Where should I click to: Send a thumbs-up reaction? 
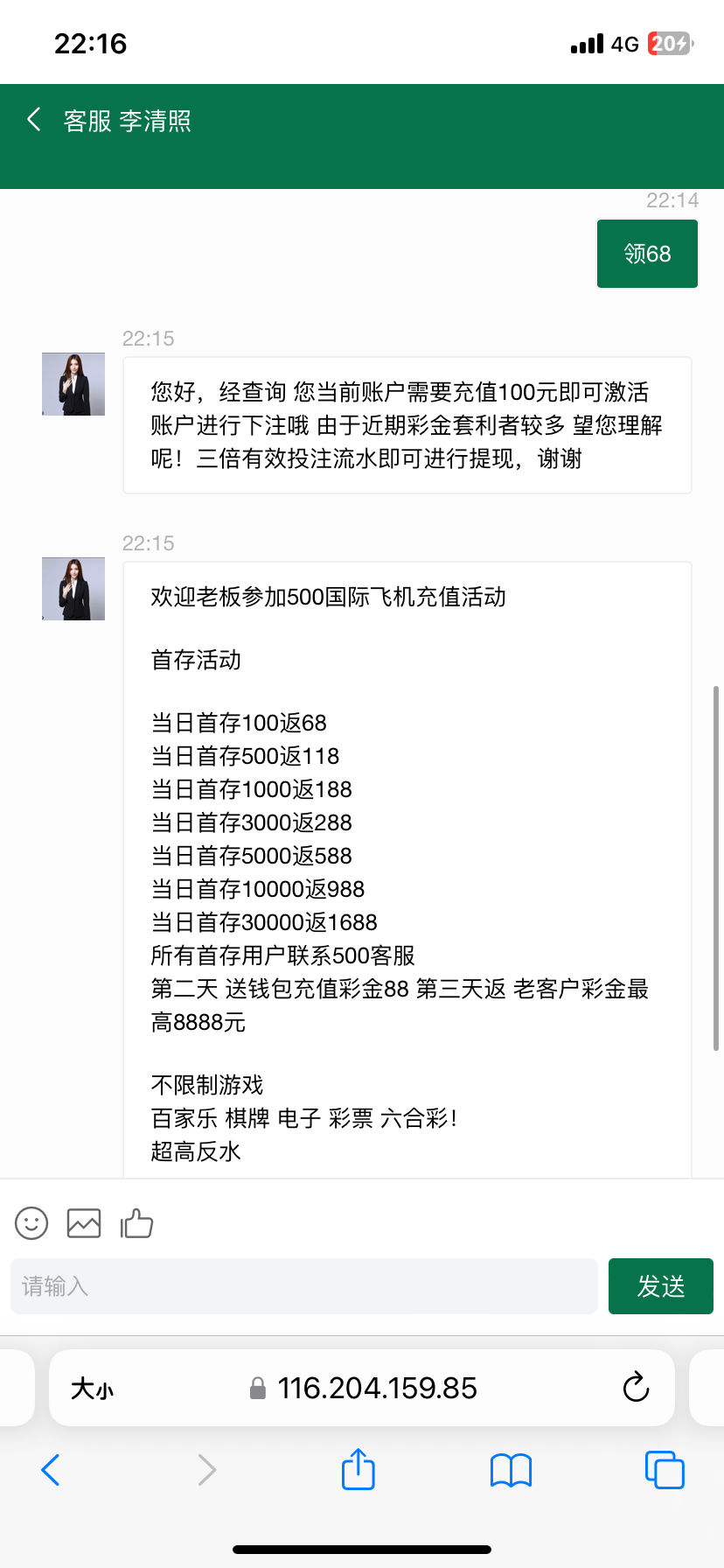coord(136,1222)
